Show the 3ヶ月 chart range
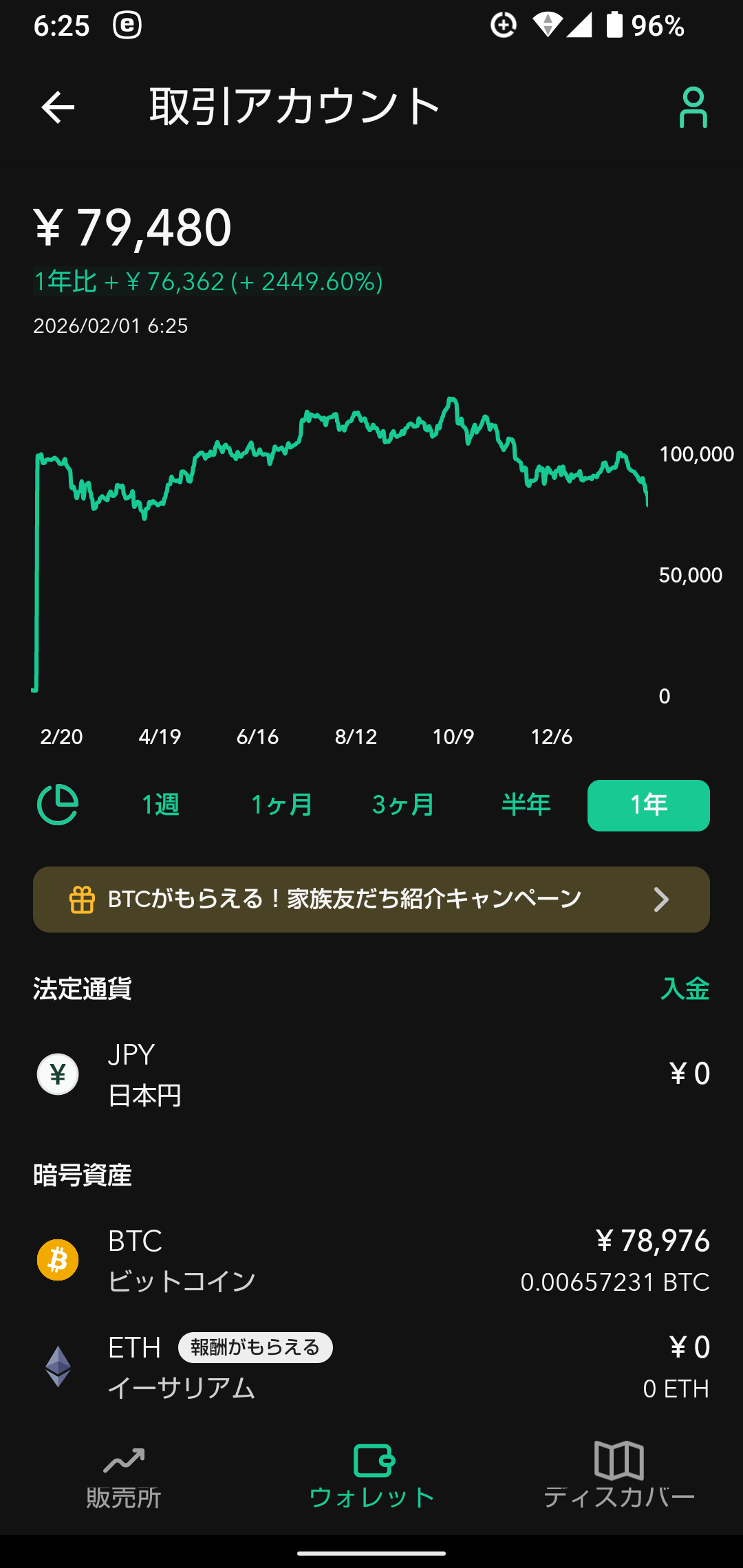 click(x=404, y=805)
